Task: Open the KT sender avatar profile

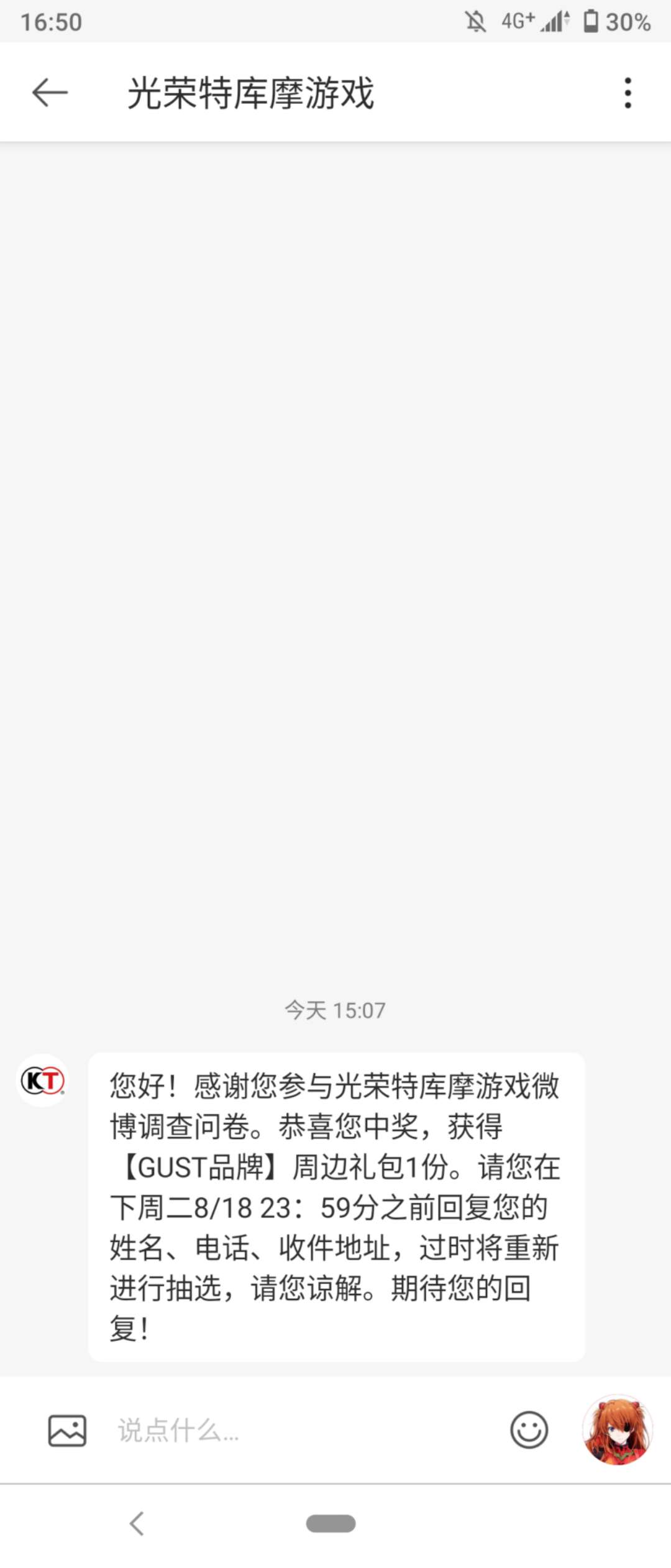Action: pyautogui.click(x=42, y=1080)
